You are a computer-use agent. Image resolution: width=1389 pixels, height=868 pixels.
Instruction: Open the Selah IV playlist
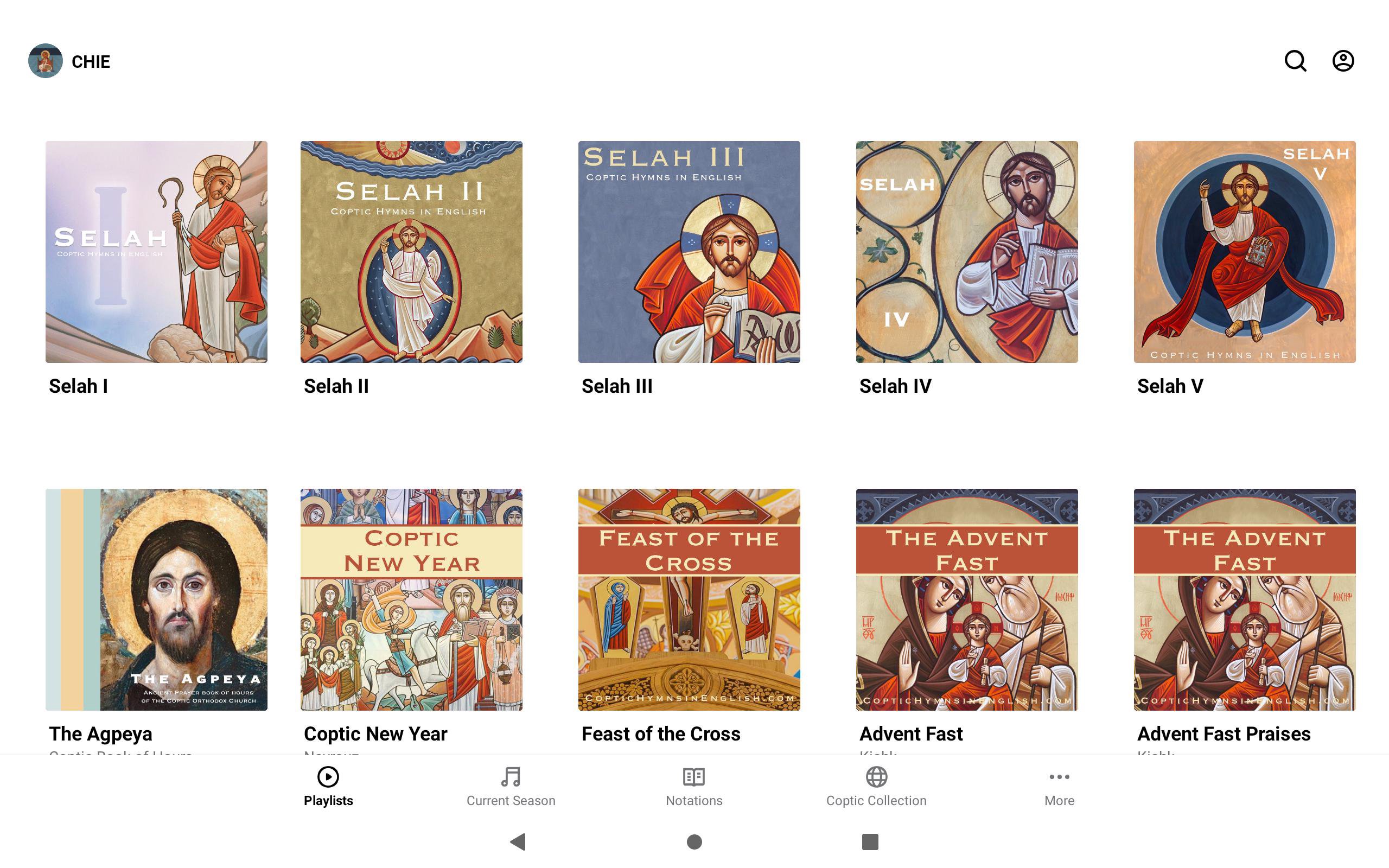coord(966,251)
